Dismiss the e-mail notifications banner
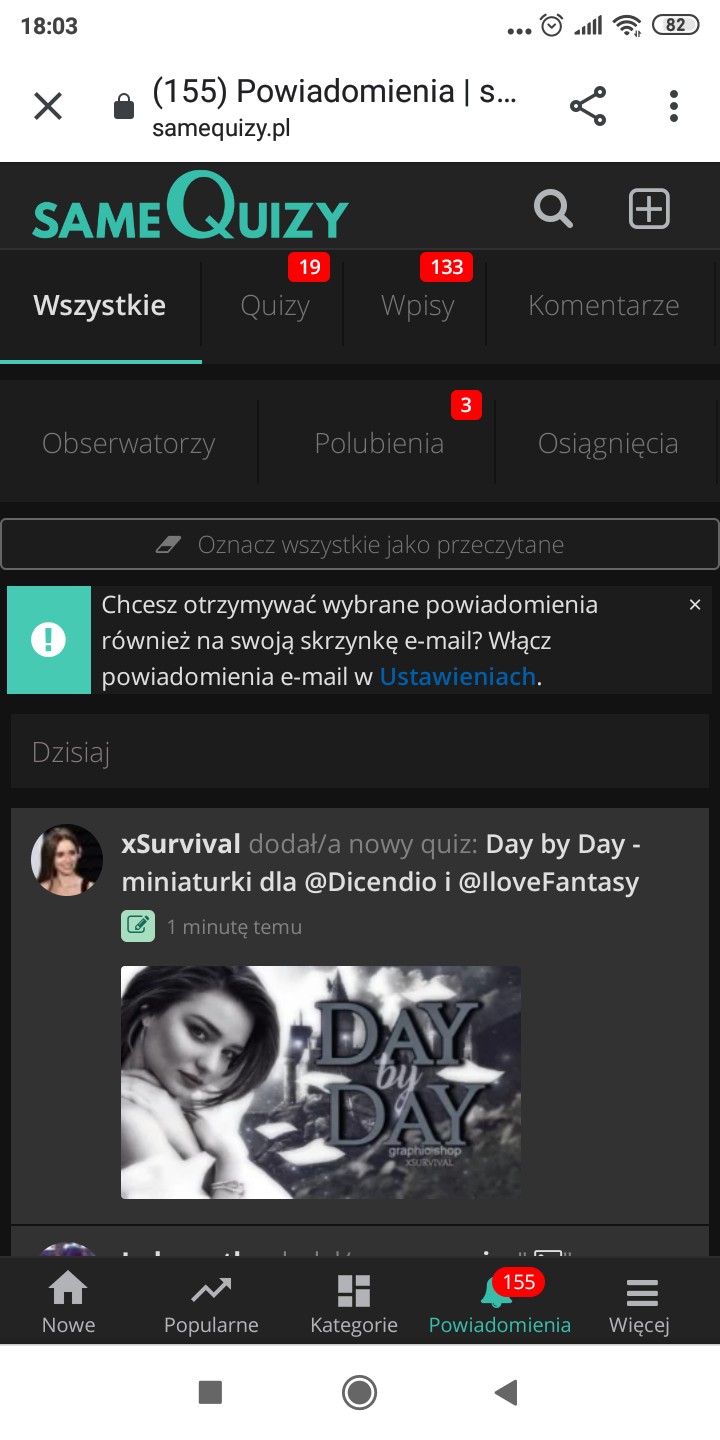720x1440 pixels. [695, 605]
